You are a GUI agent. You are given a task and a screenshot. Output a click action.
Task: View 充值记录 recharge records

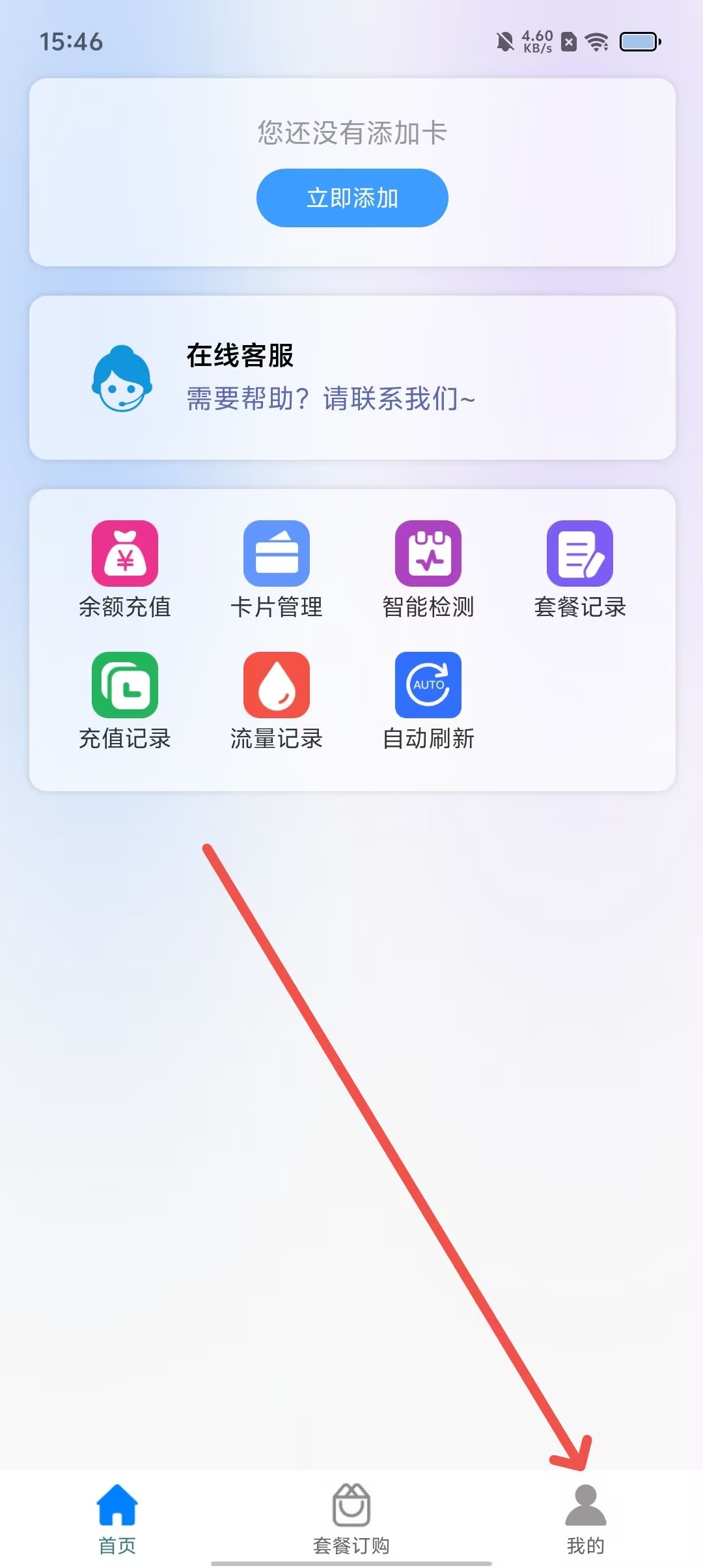pyautogui.click(x=124, y=700)
